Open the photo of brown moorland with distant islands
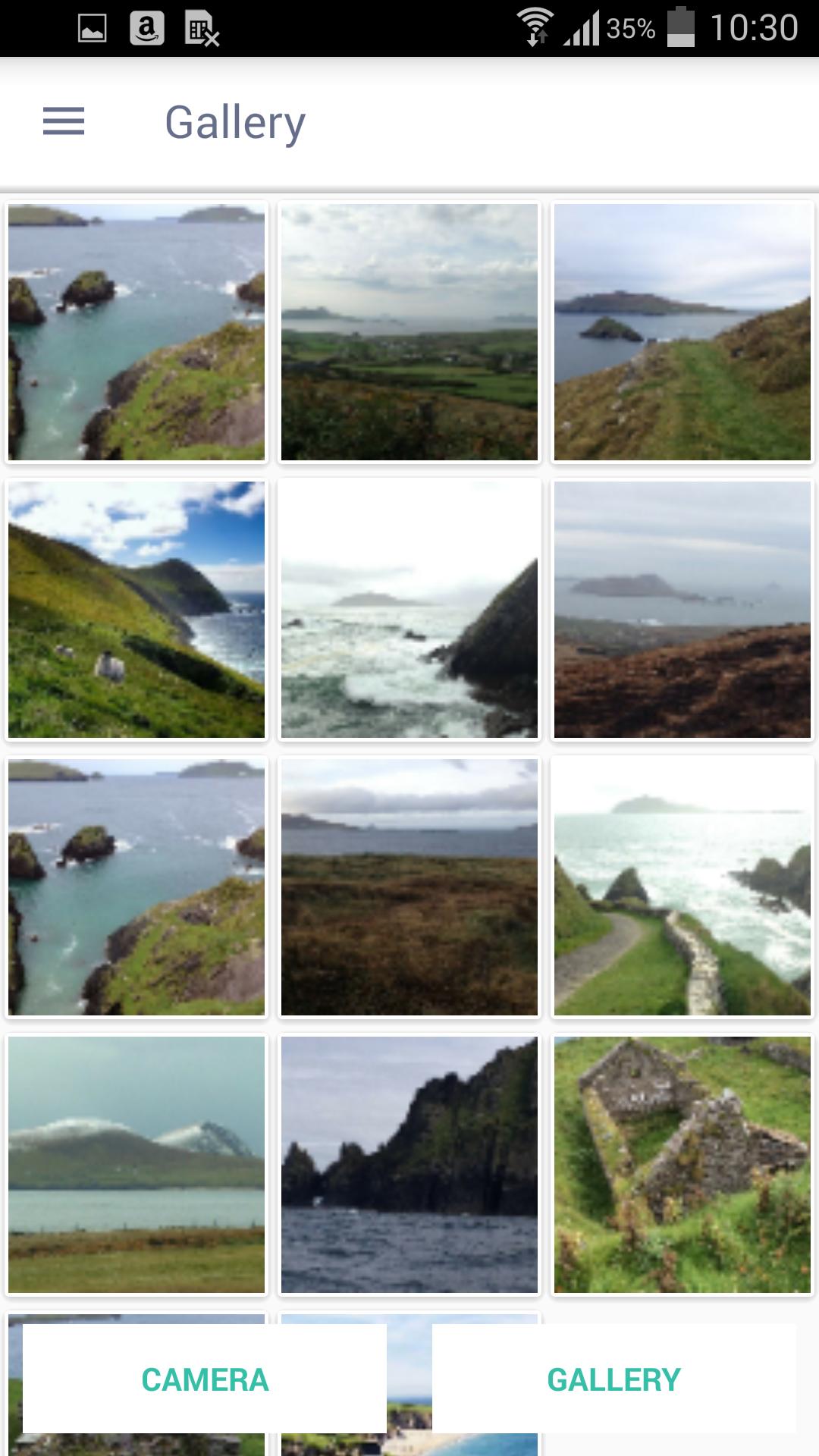The height and width of the screenshot is (1456, 819). [680, 612]
